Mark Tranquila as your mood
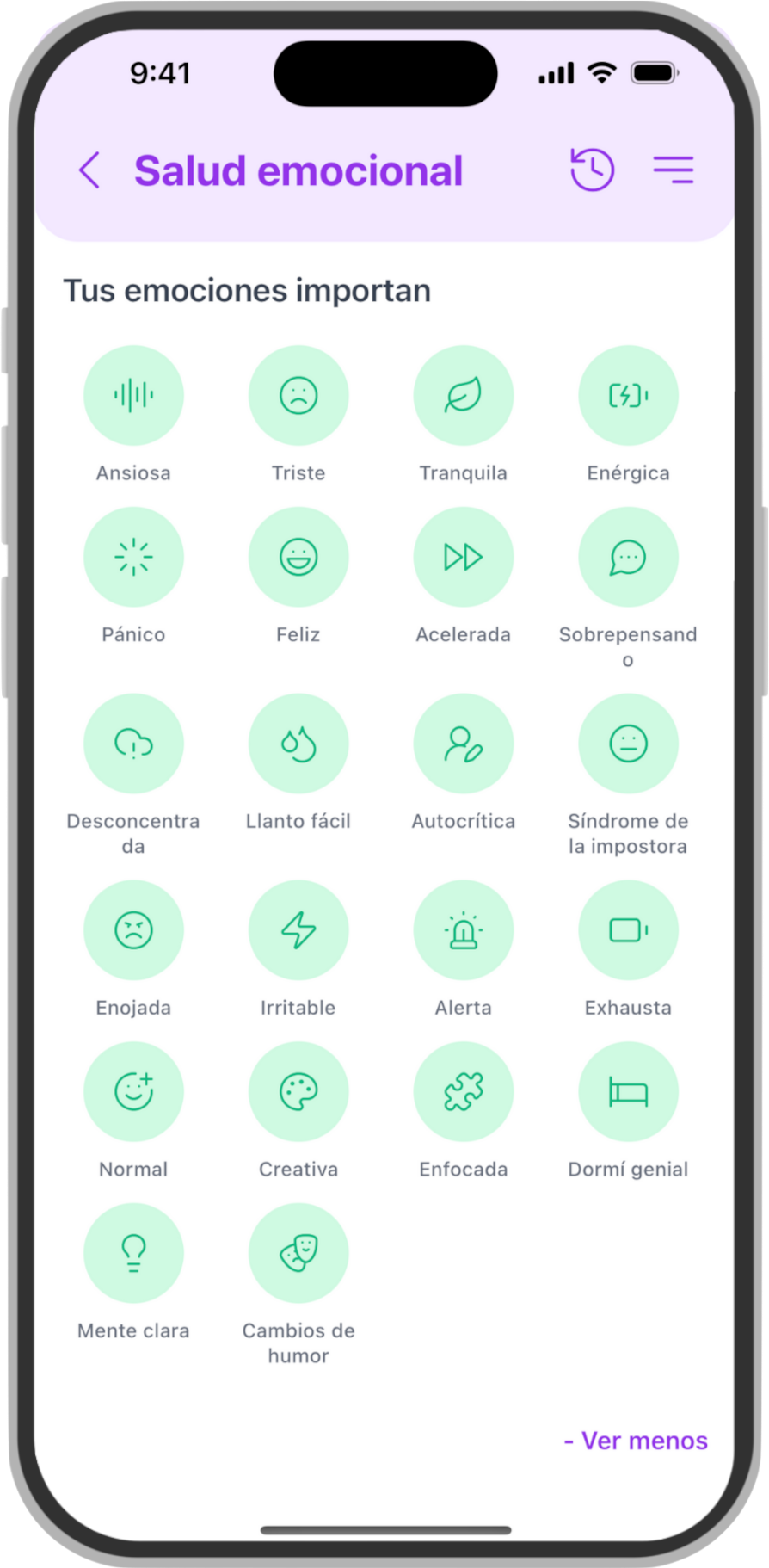 click(464, 396)
